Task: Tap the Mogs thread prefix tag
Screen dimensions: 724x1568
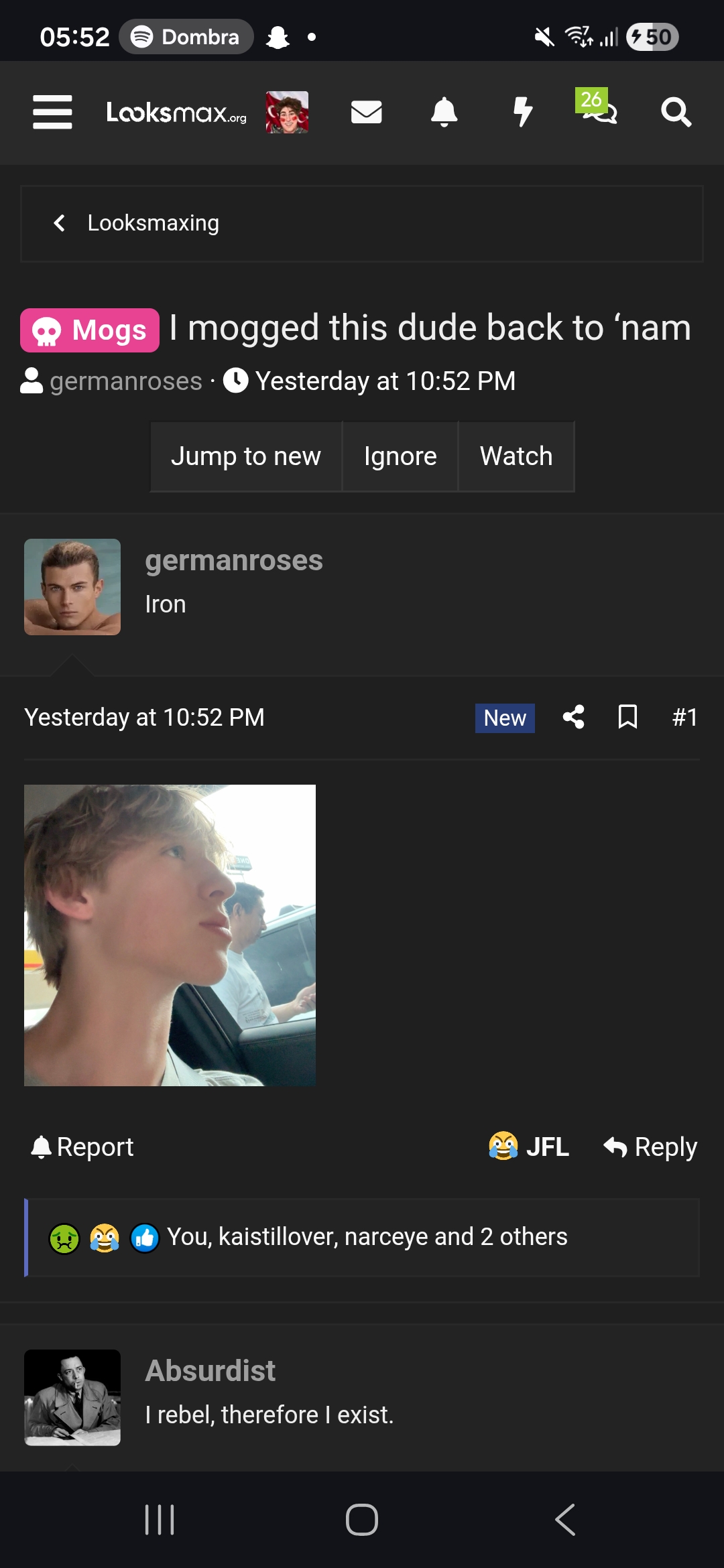Action: tap(90, 330)
